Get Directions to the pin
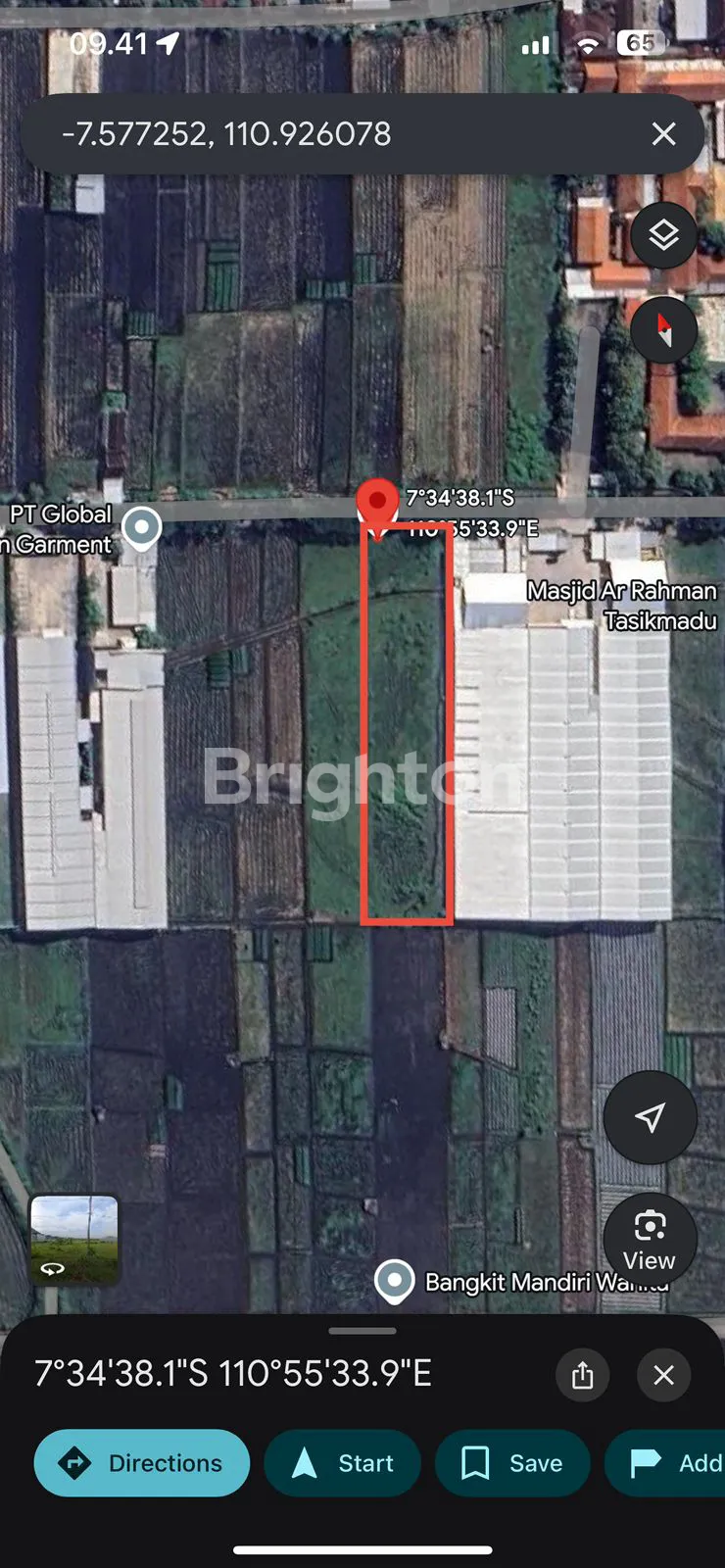 (x=142, y=1463)
